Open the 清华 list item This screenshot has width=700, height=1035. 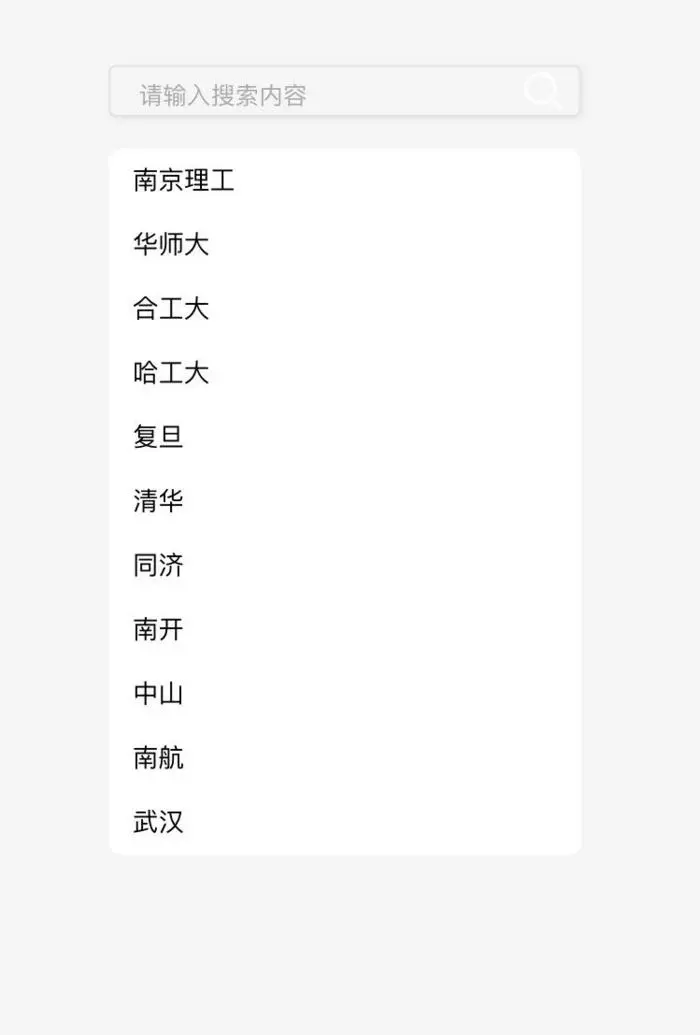tap(159, 501)
